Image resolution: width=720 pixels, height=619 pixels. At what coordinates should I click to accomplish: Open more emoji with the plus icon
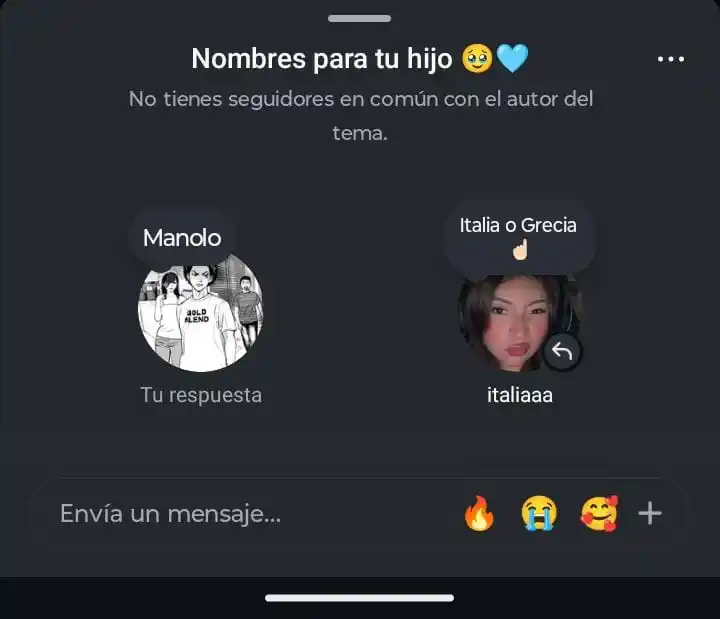[x=650, y=514]
